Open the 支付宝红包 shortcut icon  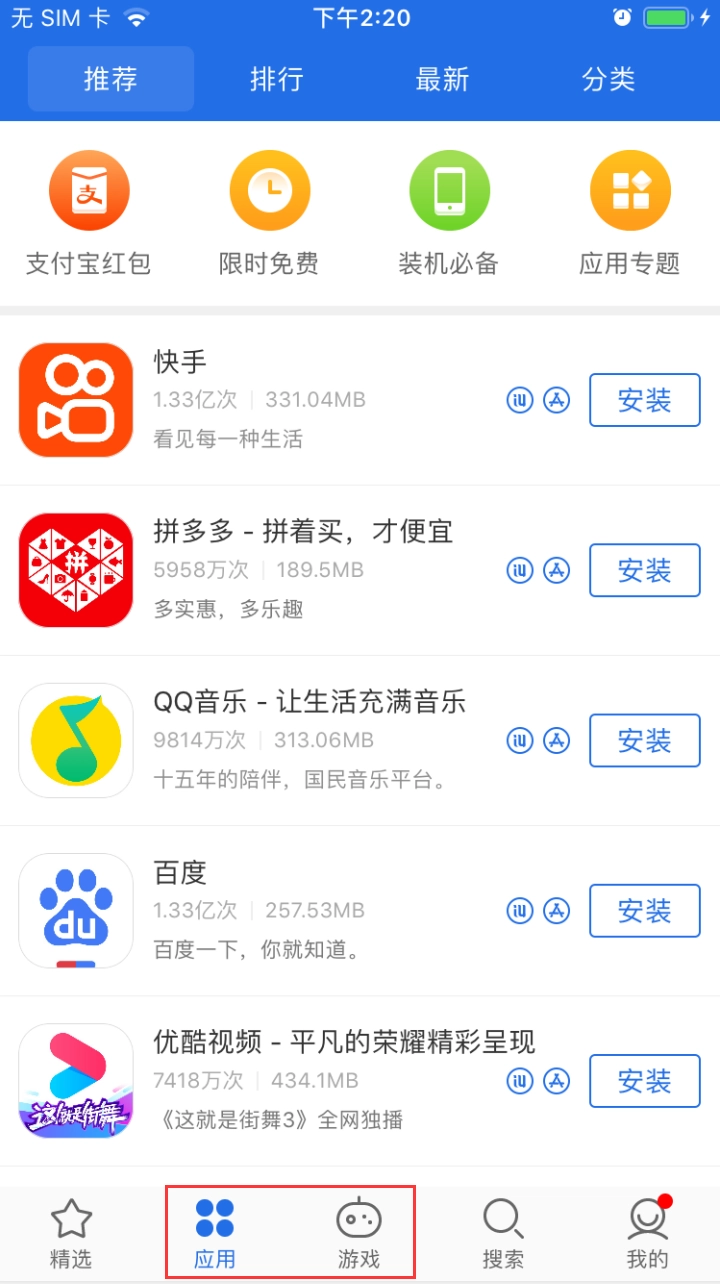pyautogui.click(x=88, y=190)
